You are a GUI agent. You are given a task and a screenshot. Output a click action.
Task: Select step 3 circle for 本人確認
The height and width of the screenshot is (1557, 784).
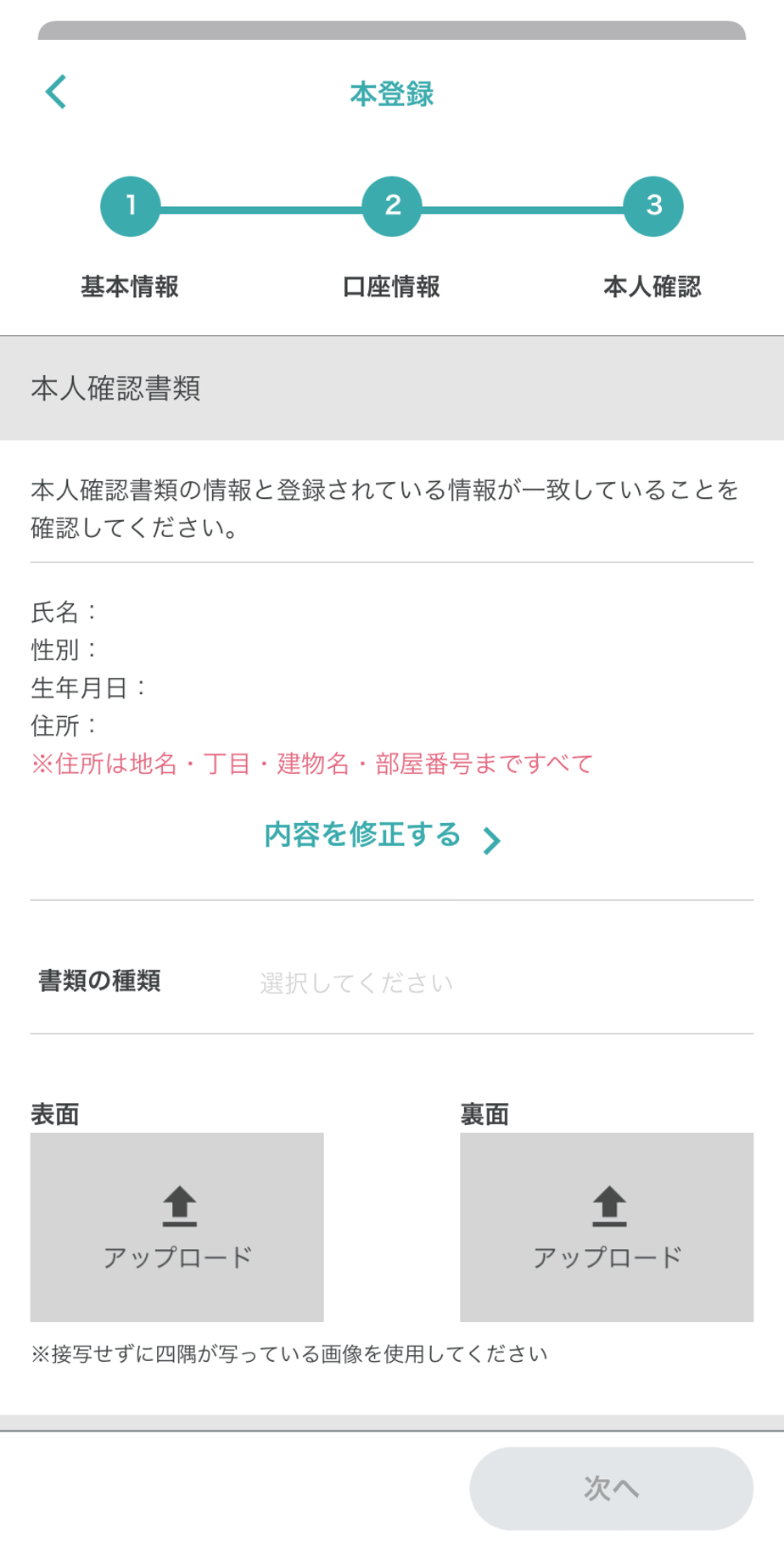(653, 205)
